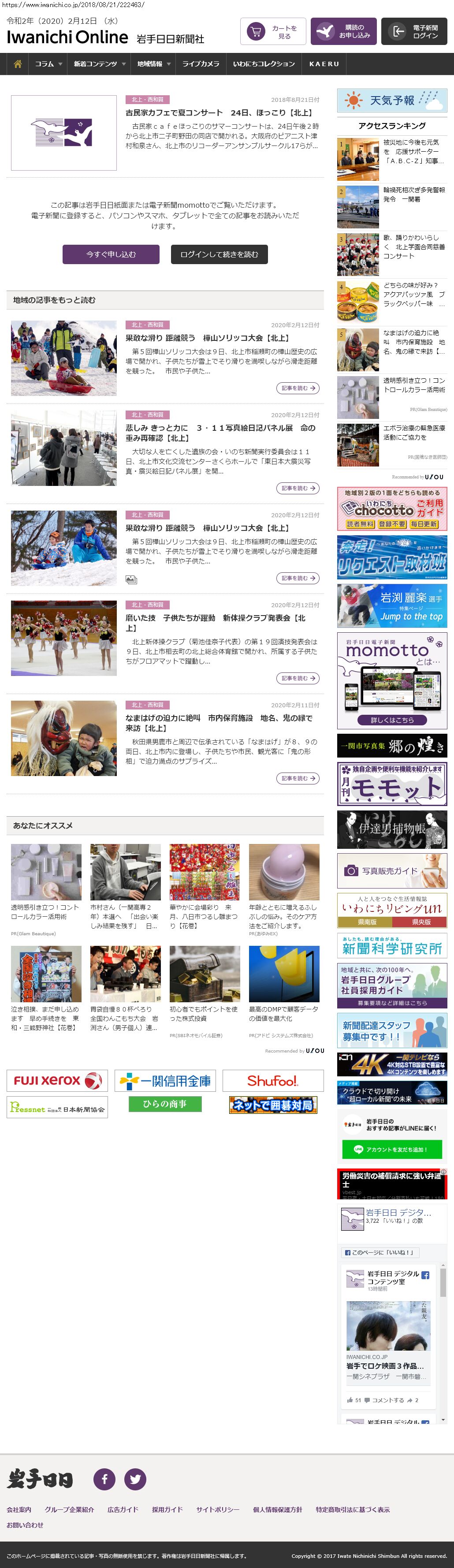
Task: Tap 電子新聞ログイン button
Action: (414, 32)
